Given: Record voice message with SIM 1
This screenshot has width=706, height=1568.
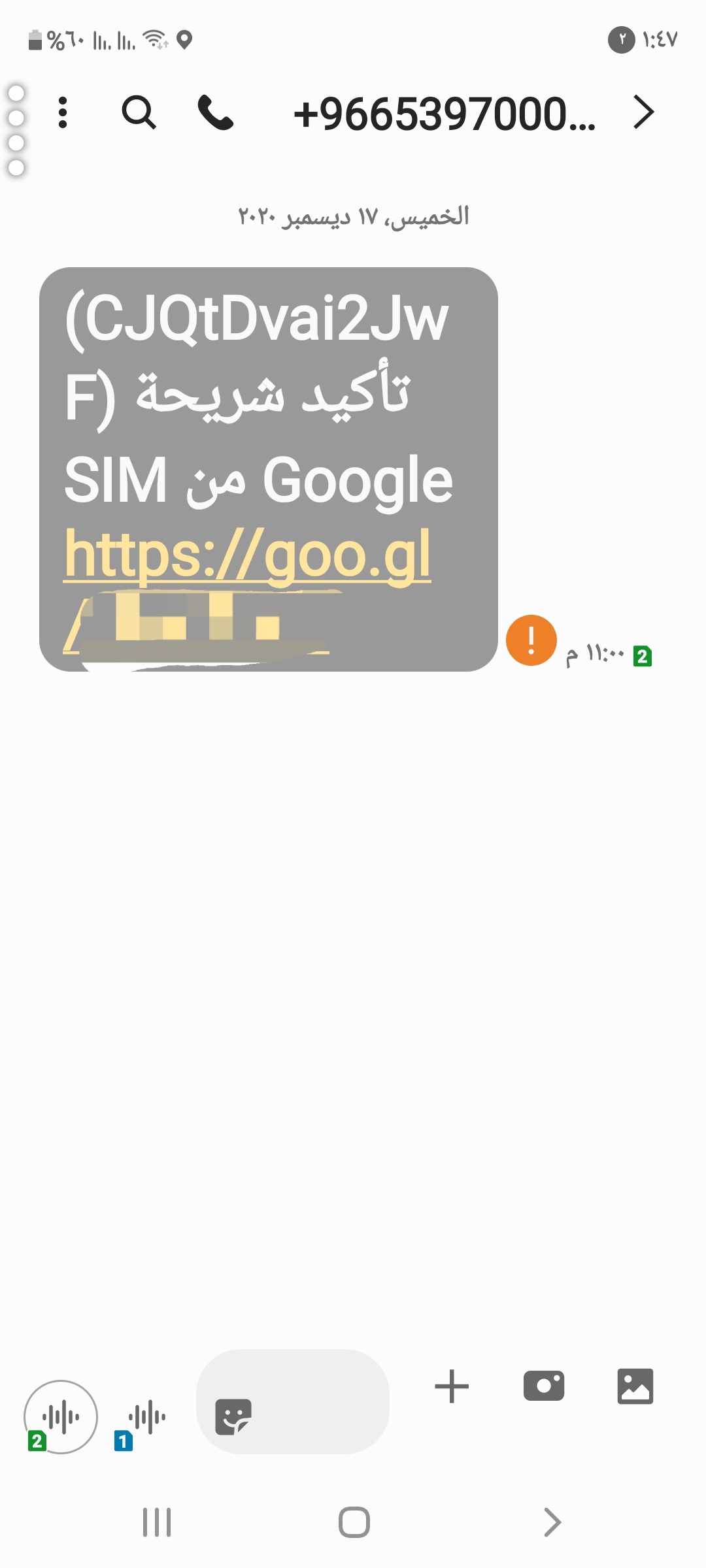Looking at the screenshot, I should [x=146, y=1418].
